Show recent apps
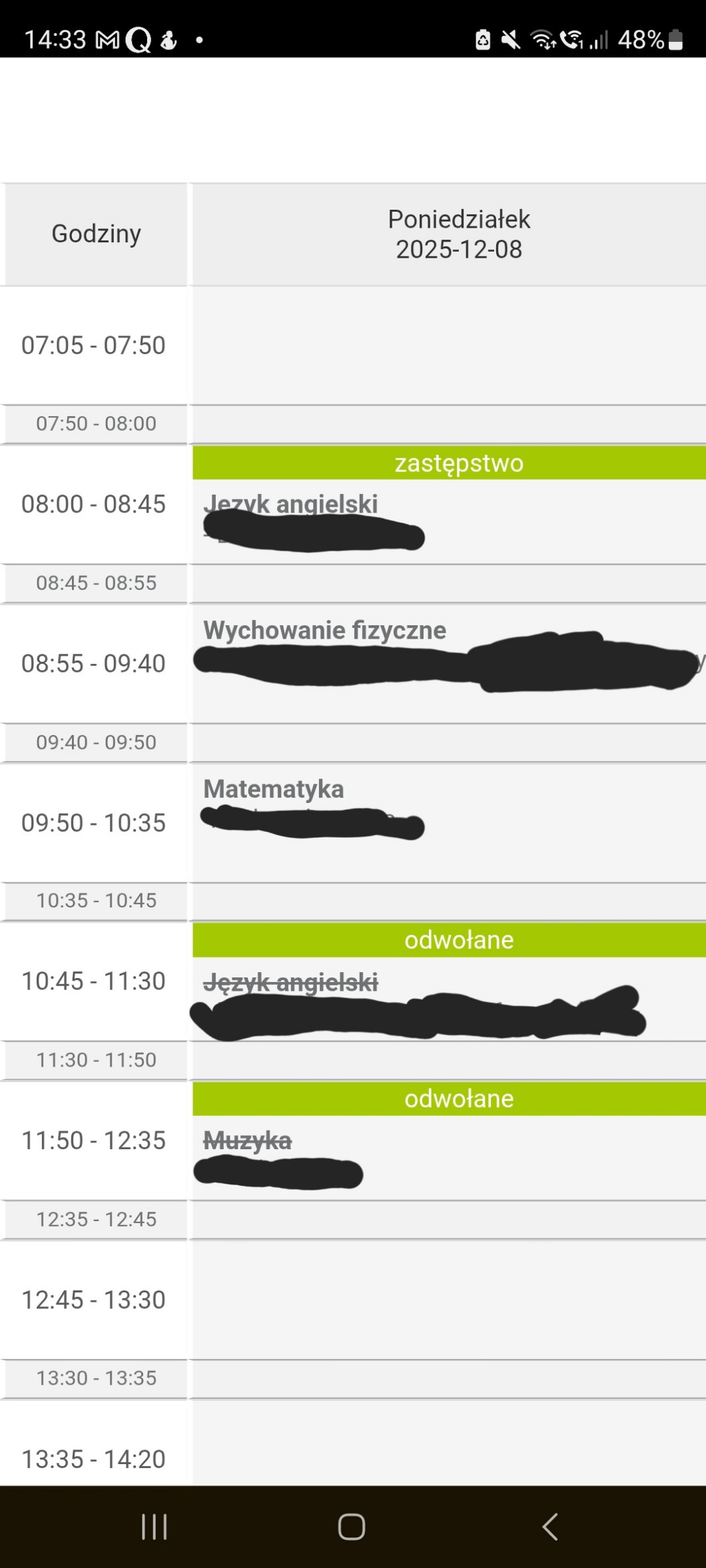Image resolution: width=706 pixels, height=1568 pixels. 154,1527
